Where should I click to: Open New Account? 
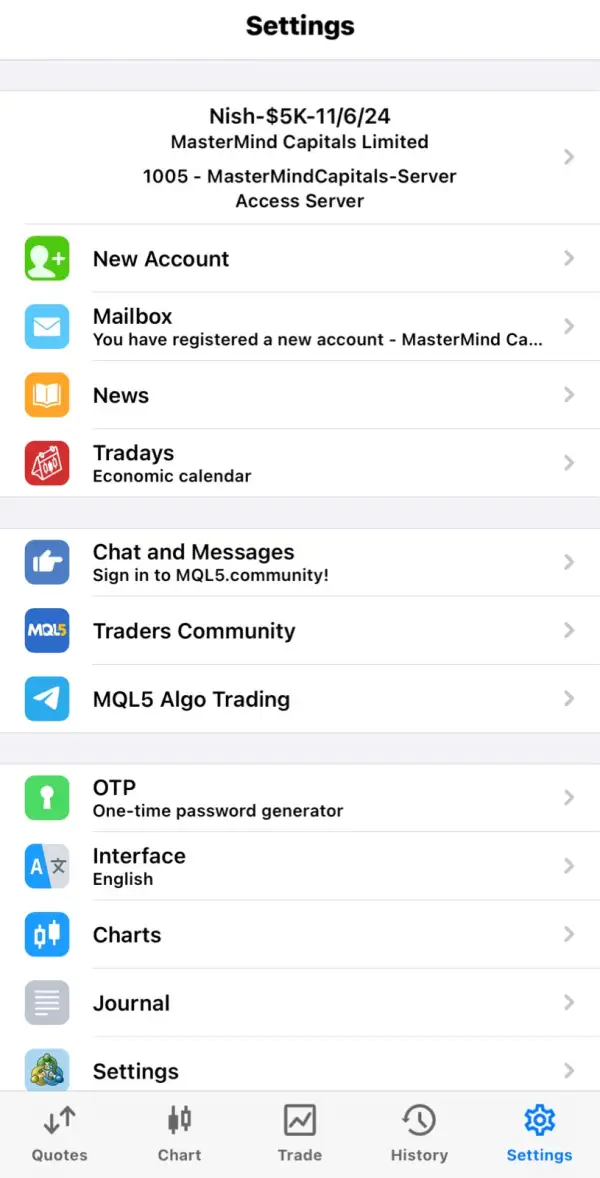point(300,258)
